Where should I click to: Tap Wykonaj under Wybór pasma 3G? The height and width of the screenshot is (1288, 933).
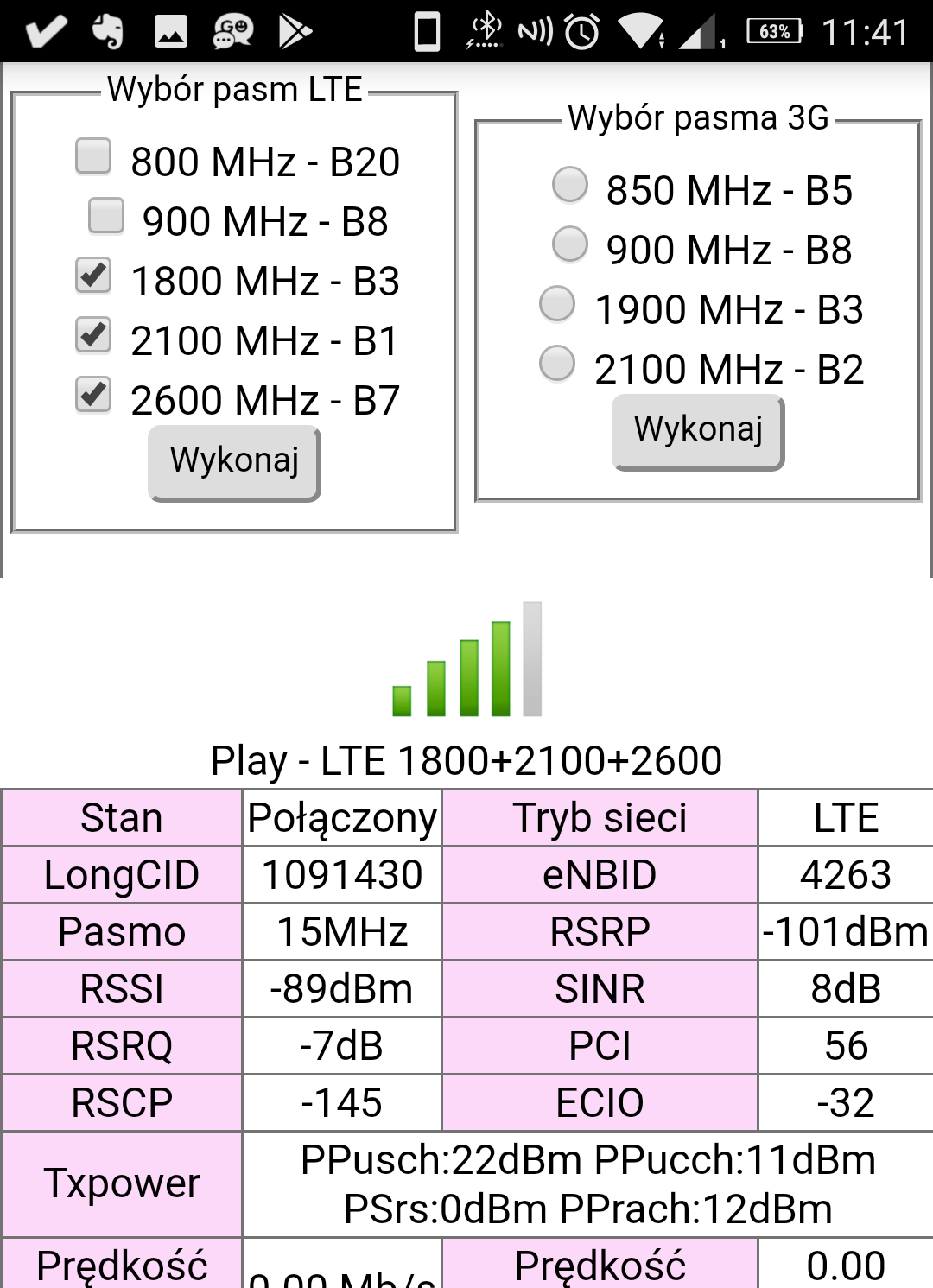[x=698, y=430]
